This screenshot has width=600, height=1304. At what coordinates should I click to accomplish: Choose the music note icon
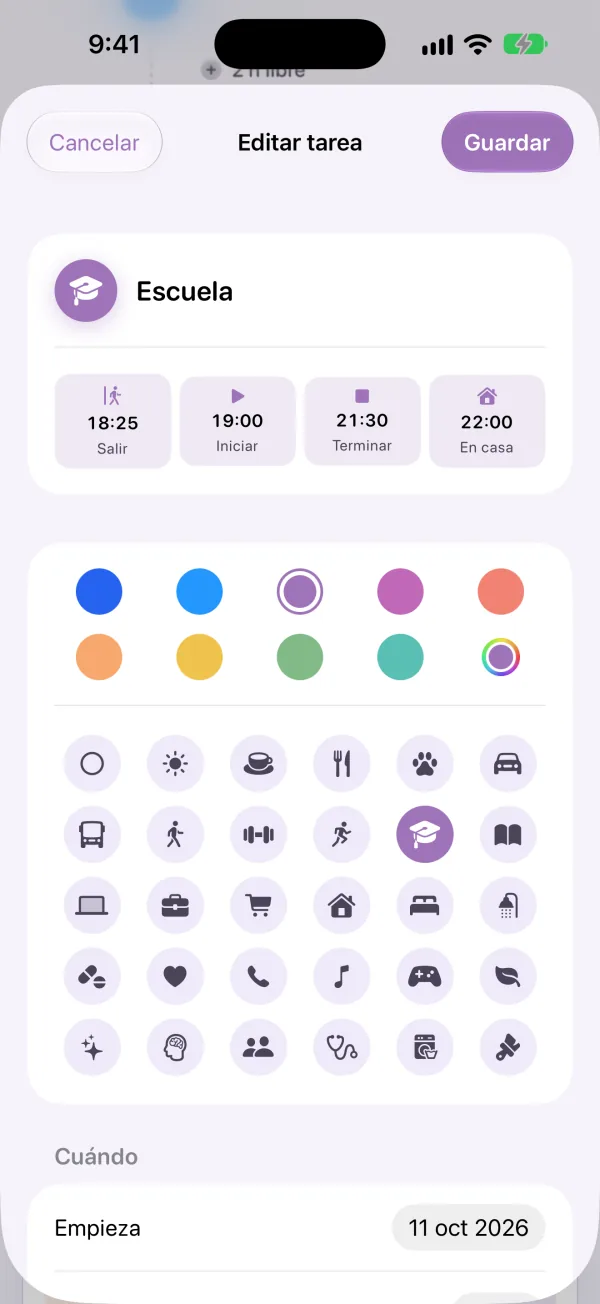click(342, 976)
